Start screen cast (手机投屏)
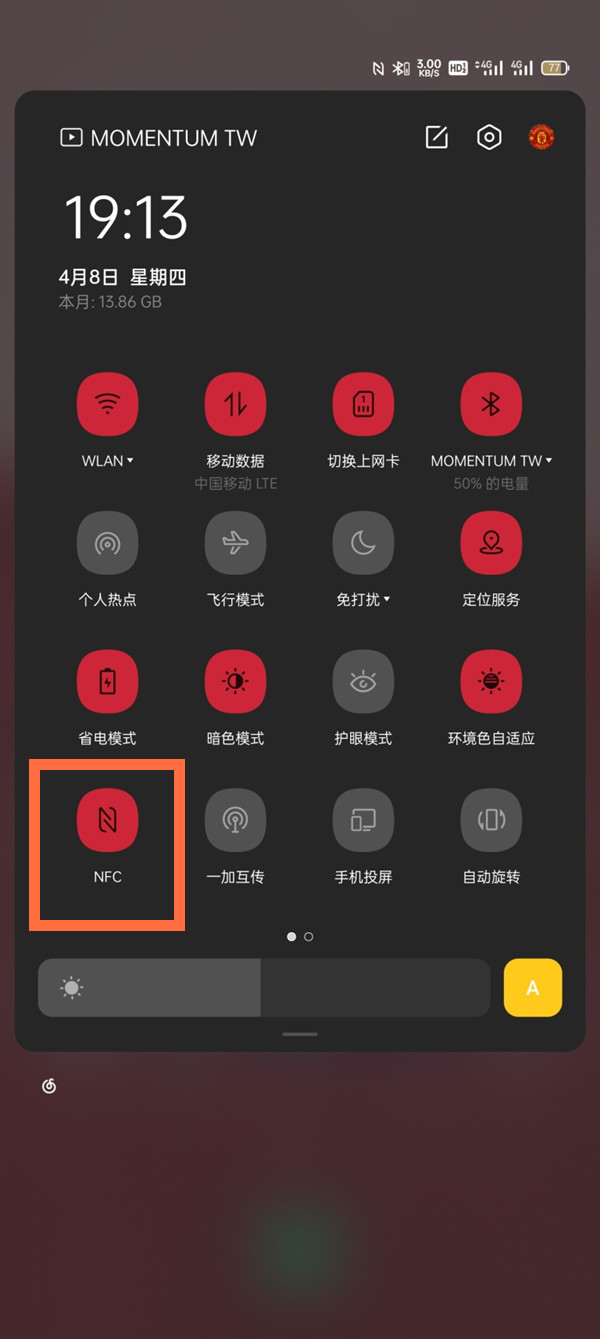The height and width of the screenshot is (1339, 600). point(363,820)
